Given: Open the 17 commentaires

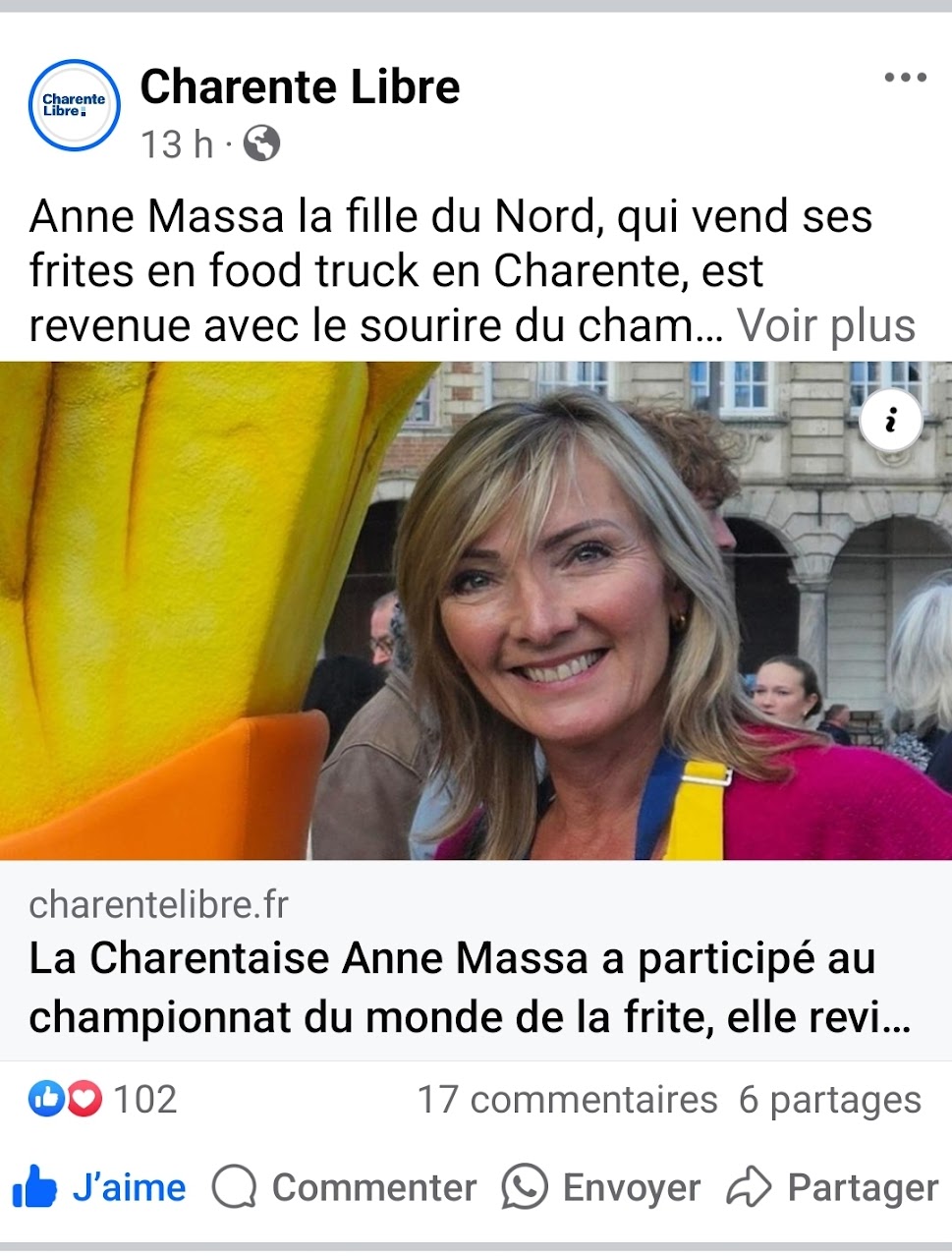Looking at the screenshot, I should (x=567, y=1100).
